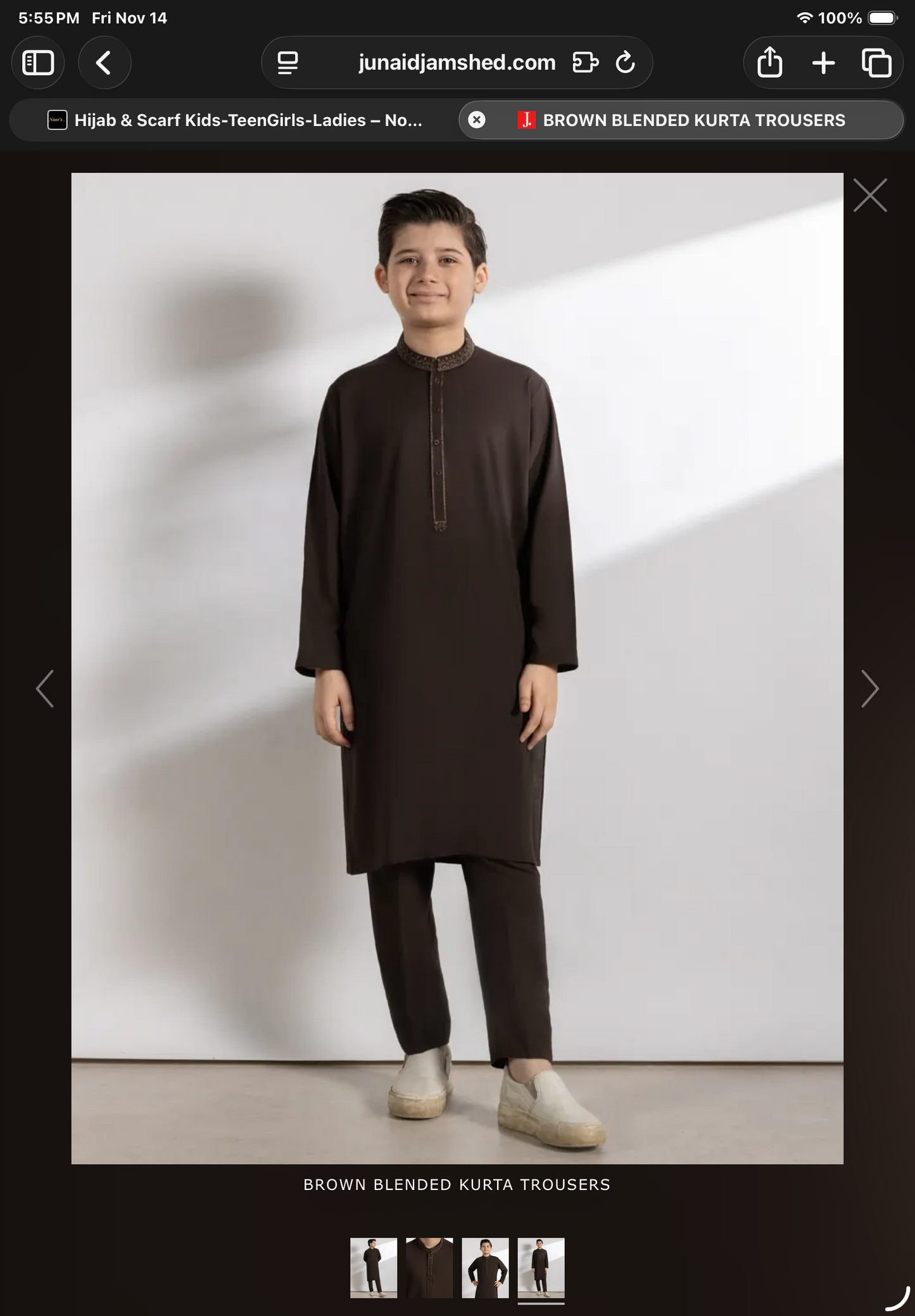Select the first product thumbnail
The image size is (915, 1316).
click(x=374, y=1268)
